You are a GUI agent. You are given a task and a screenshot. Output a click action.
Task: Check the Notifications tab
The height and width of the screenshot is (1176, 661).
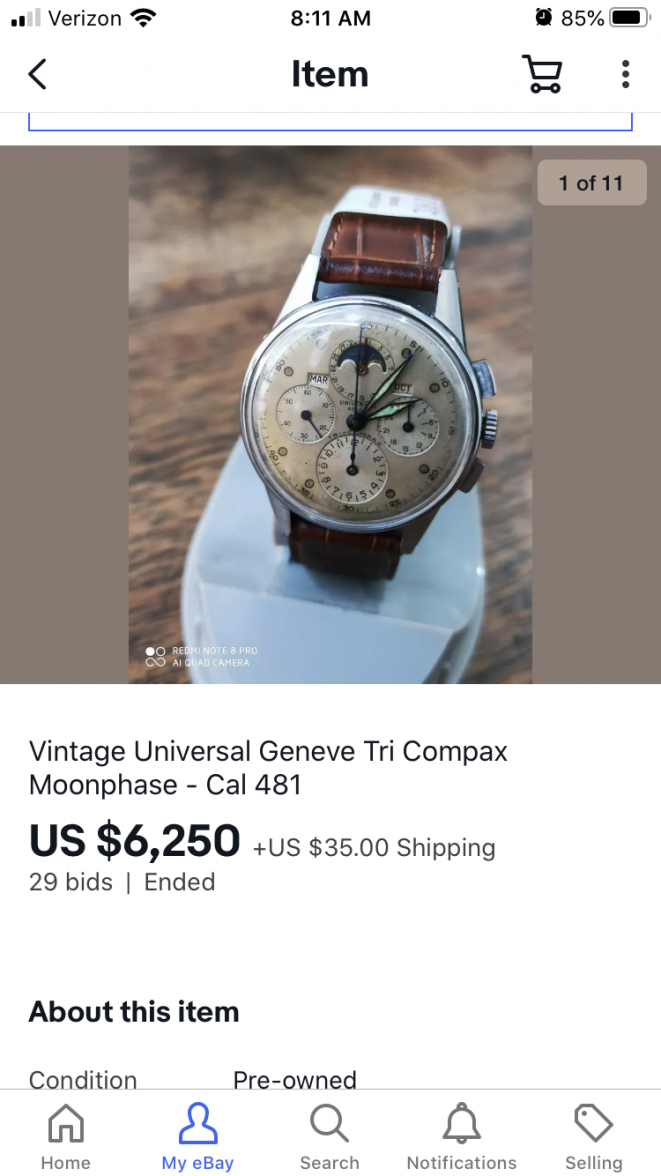[461, 1136]
